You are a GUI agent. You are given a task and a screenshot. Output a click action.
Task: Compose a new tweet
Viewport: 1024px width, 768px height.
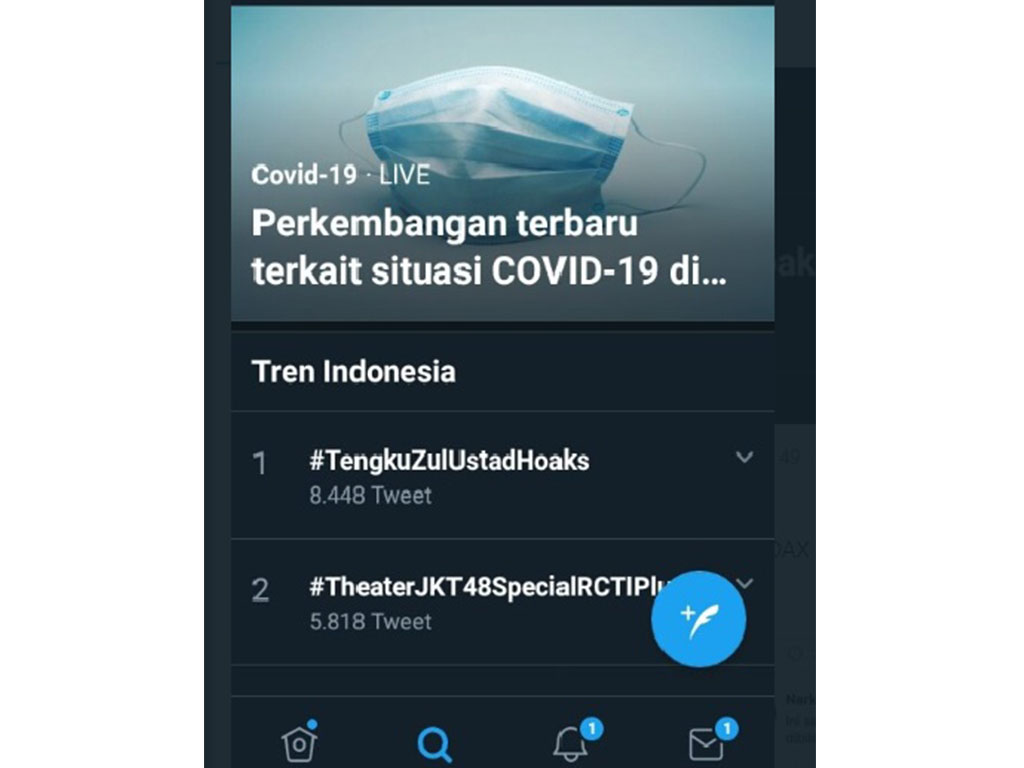coord(698,618)
